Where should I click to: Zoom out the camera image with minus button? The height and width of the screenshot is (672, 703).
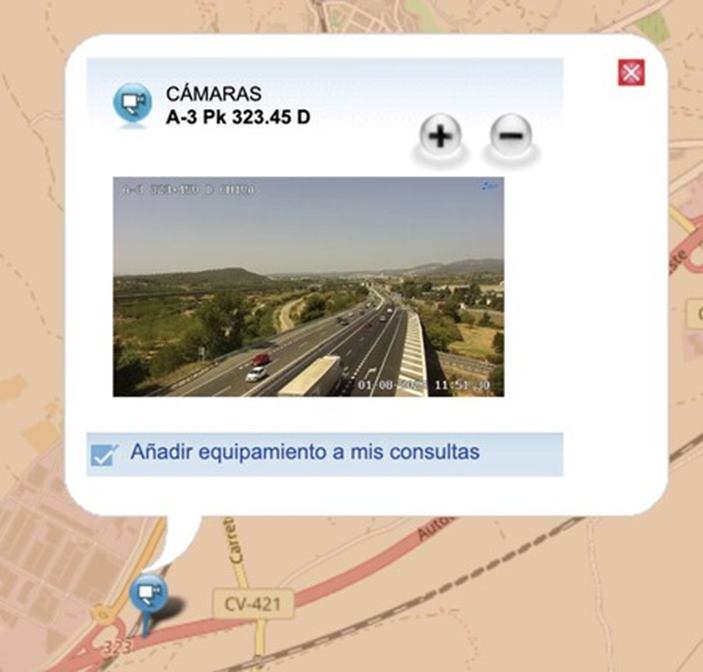pos(511,135)
